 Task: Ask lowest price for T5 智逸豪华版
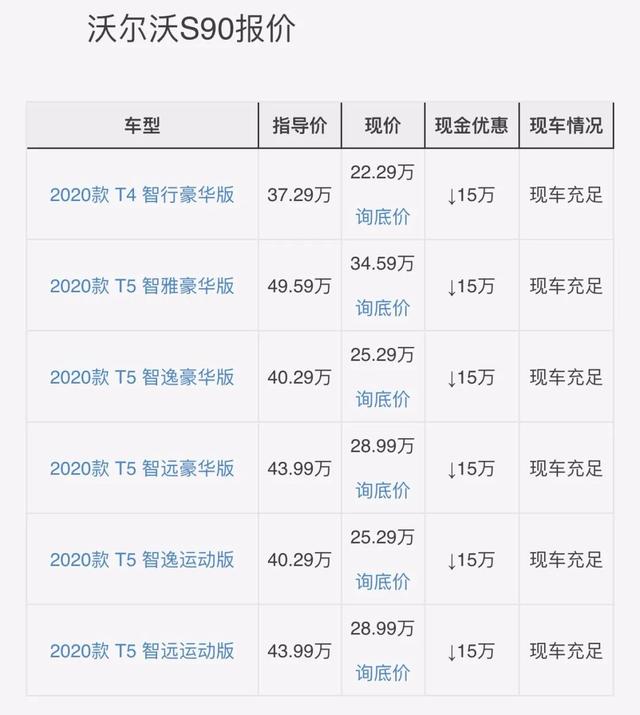point(383,399)
